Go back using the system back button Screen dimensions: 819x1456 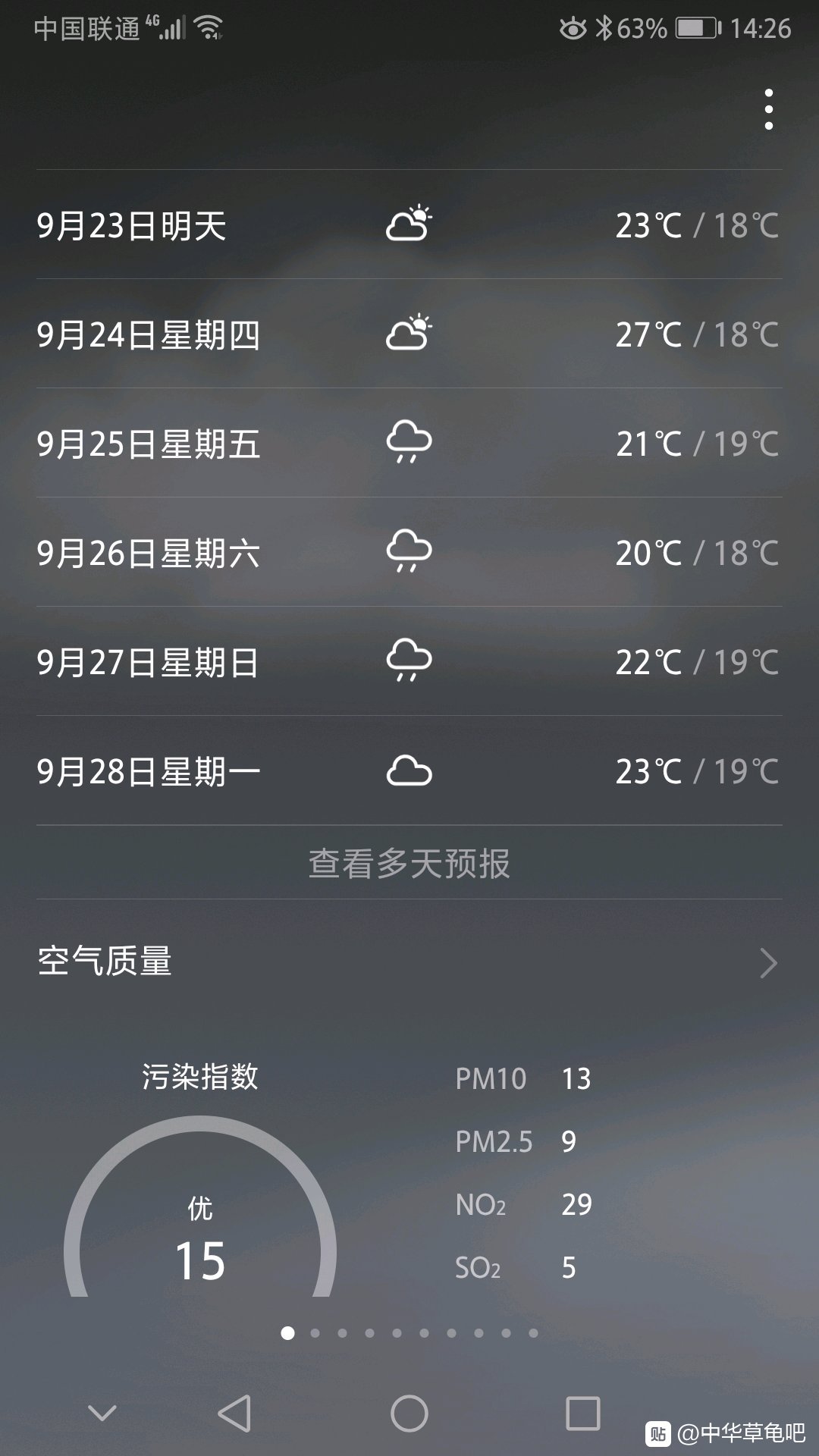(x=235, y=1413)
